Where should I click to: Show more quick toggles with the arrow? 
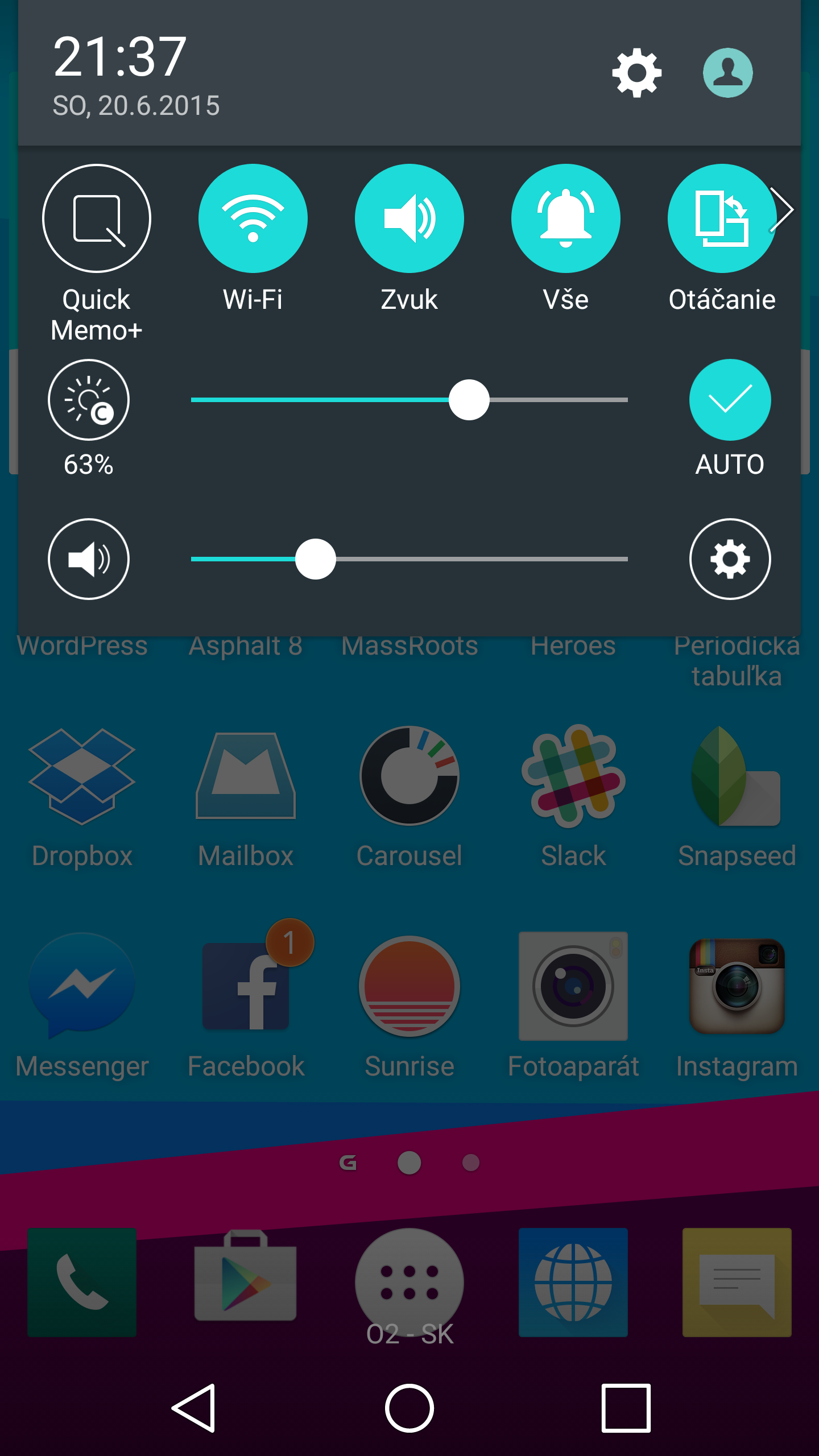(785, 209)
